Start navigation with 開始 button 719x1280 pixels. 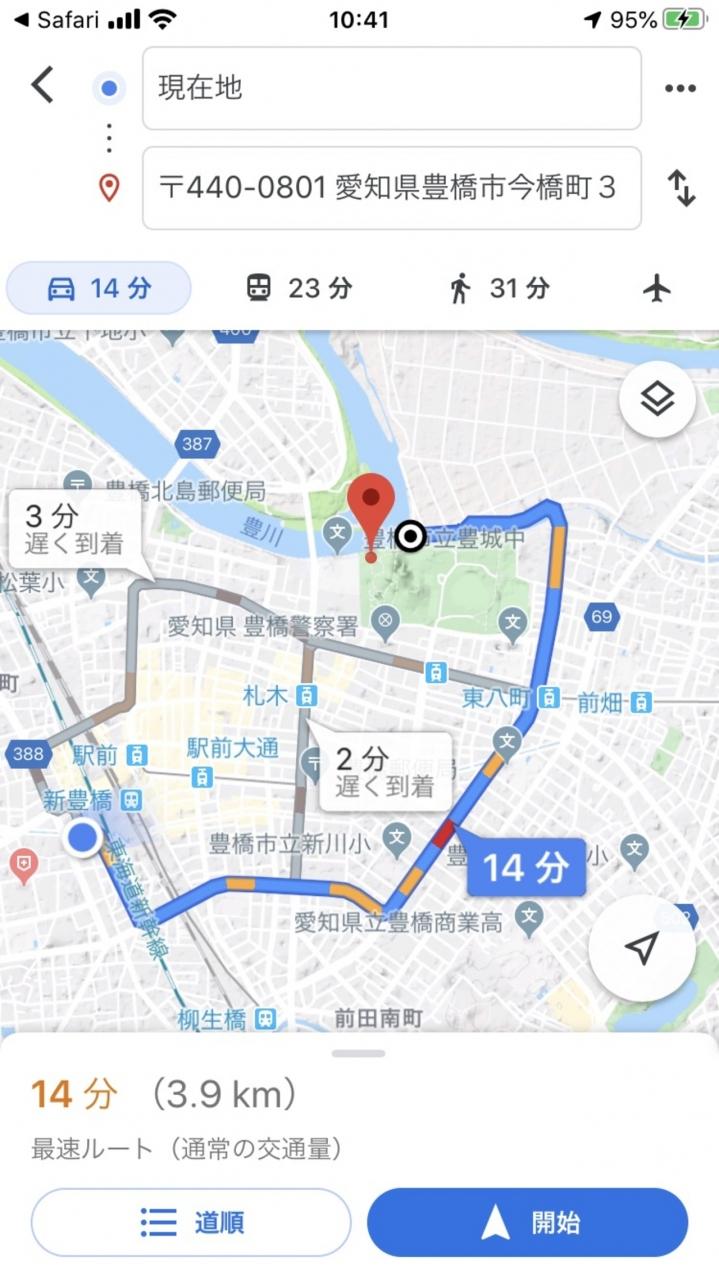527,1222
